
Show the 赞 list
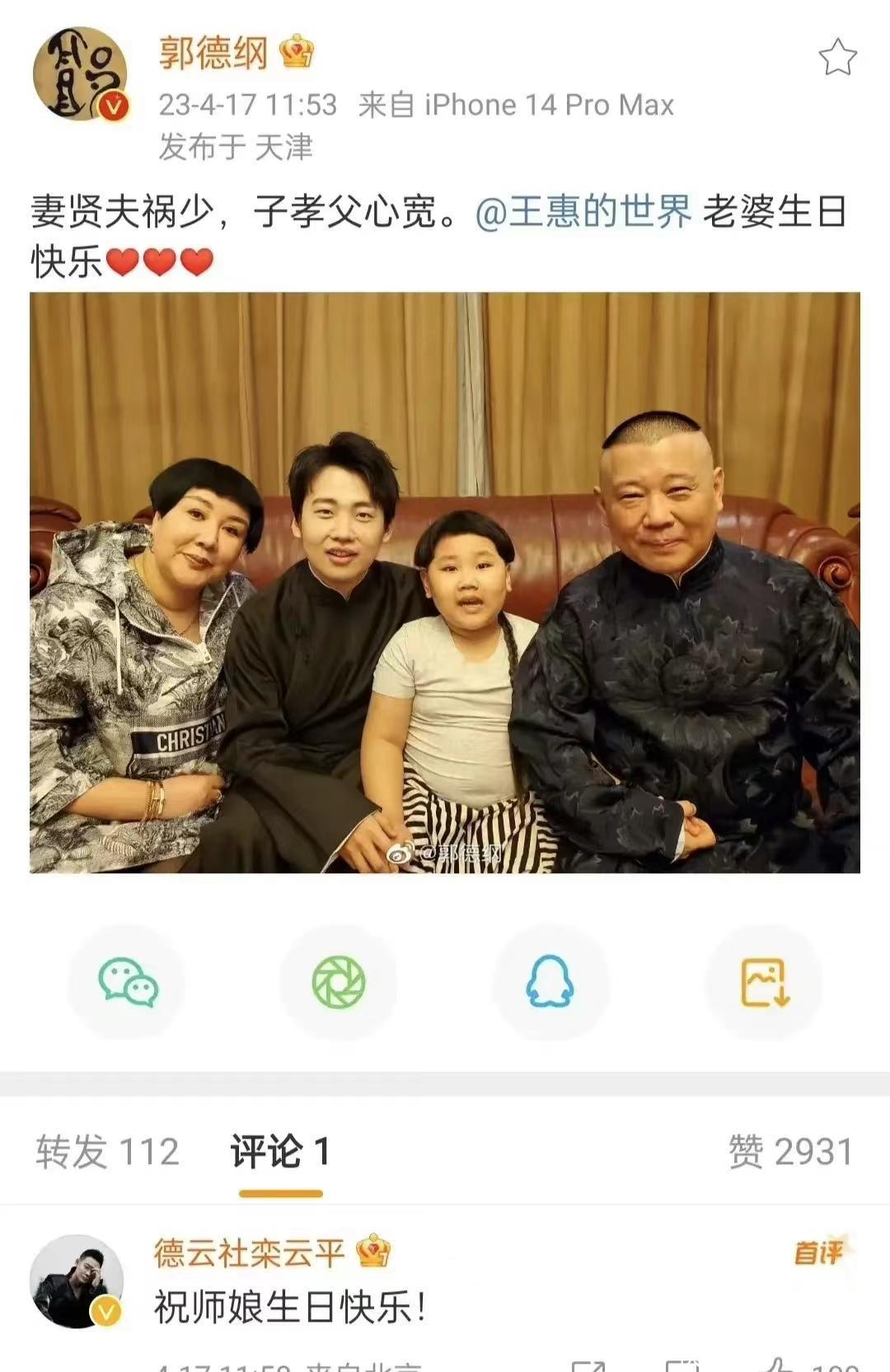(789, 1152)
